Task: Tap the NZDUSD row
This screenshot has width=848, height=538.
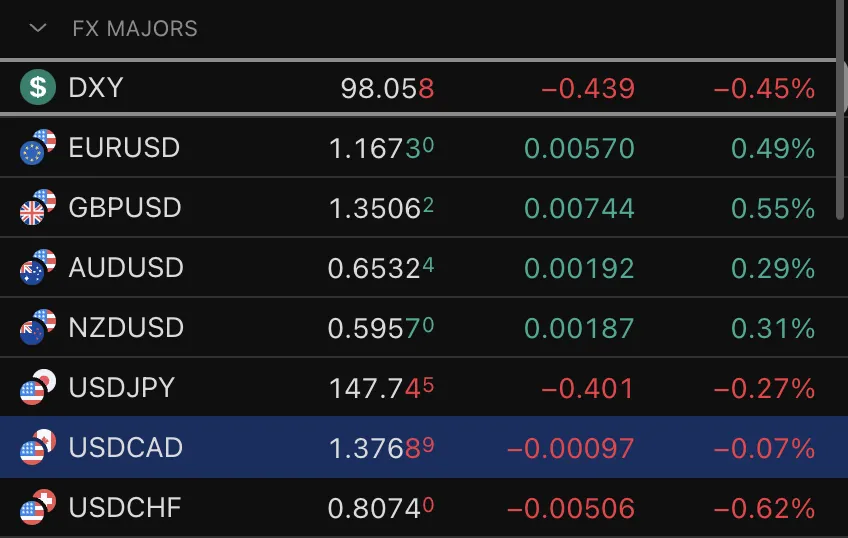Action: click(x=126, y=328)
